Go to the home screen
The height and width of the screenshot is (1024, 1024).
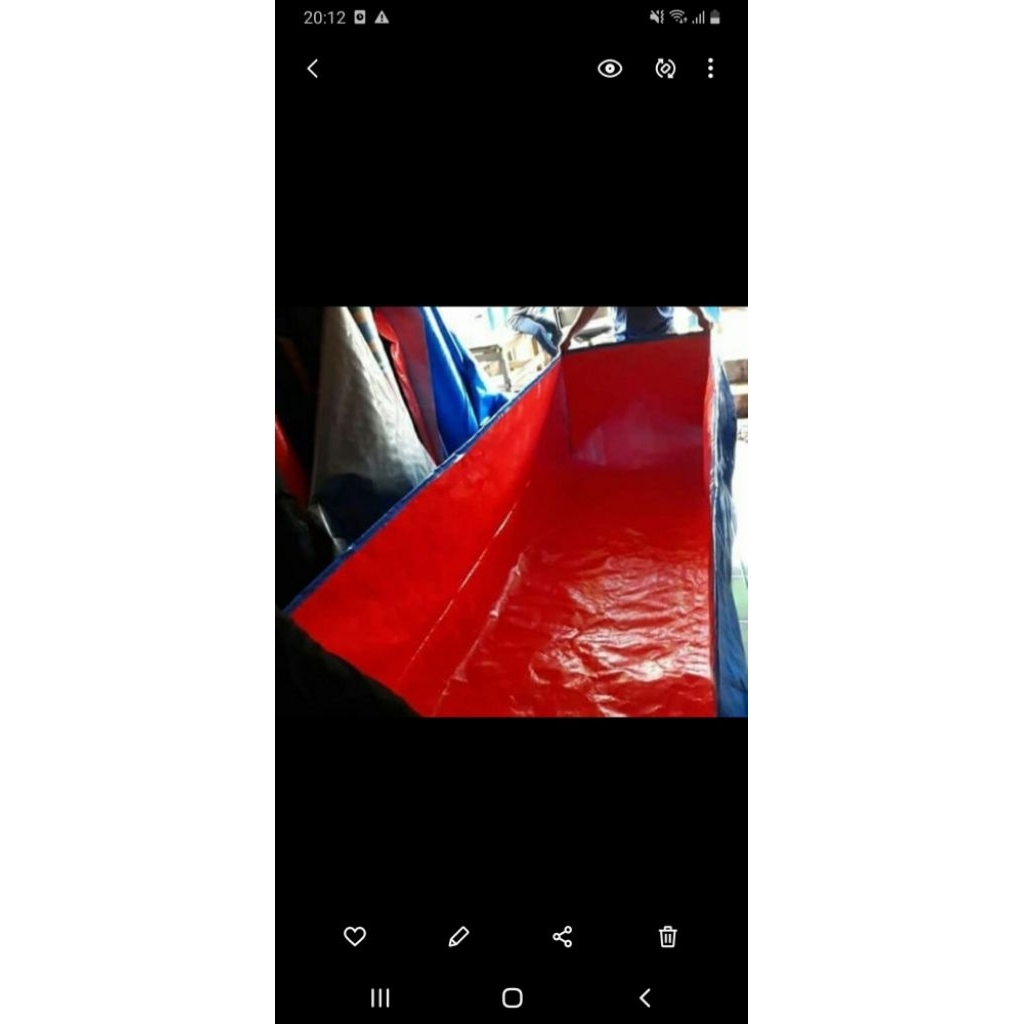point(512,997)
